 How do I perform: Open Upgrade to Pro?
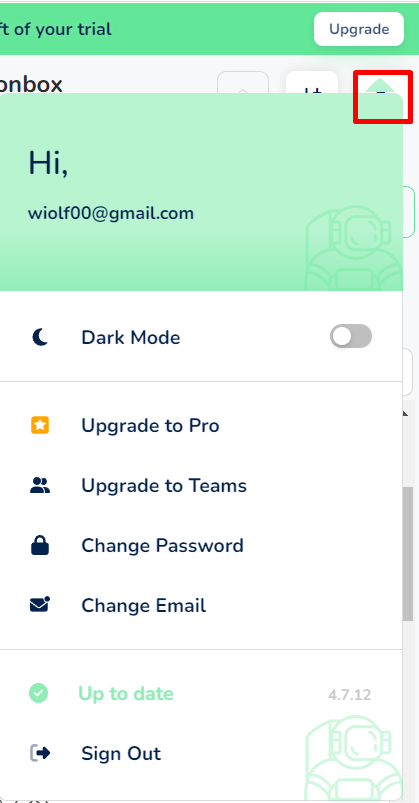[x=201, y=426]
